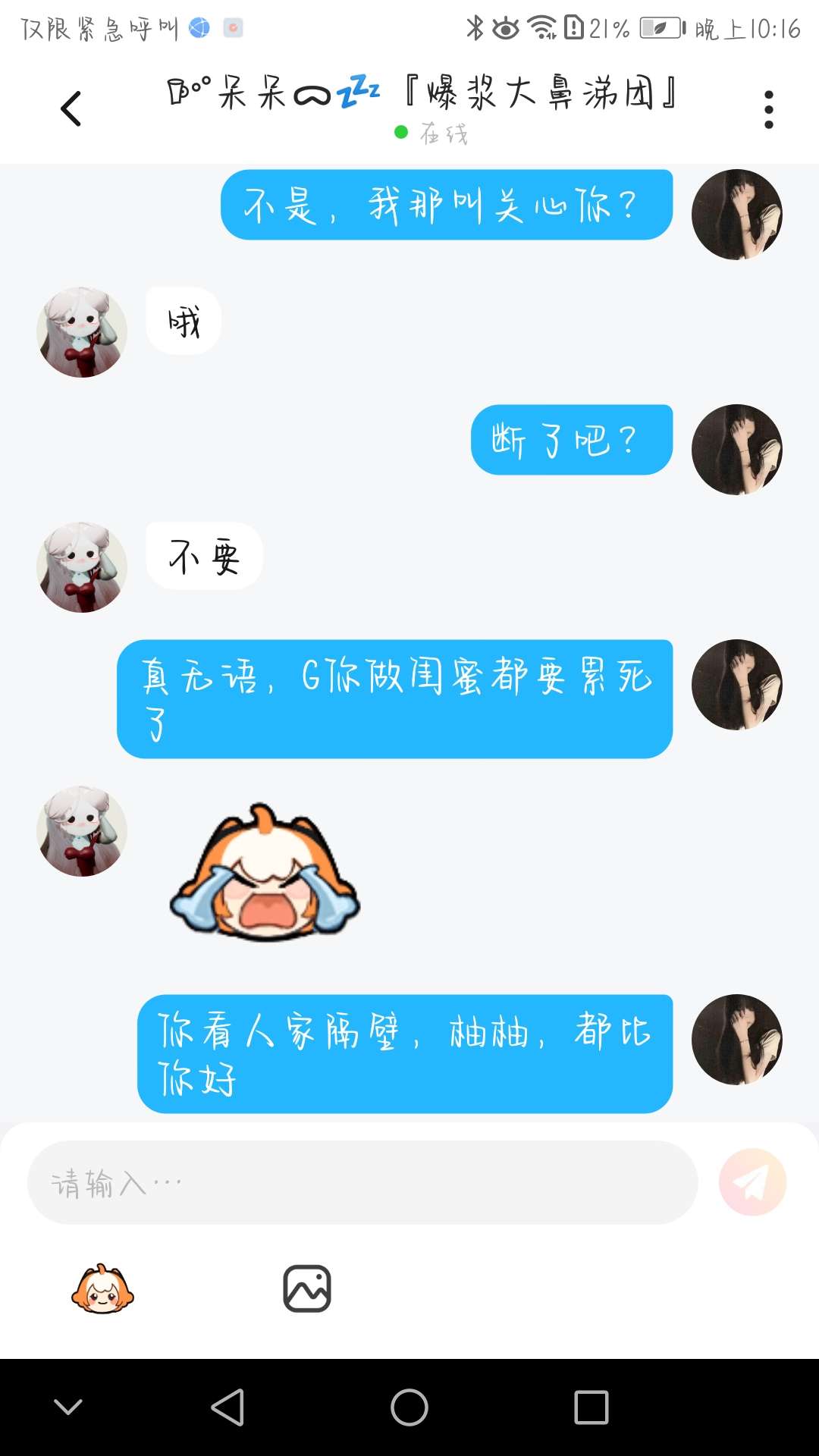Go back from the chat screen
Screen dimensions: 819x1456
71,108
